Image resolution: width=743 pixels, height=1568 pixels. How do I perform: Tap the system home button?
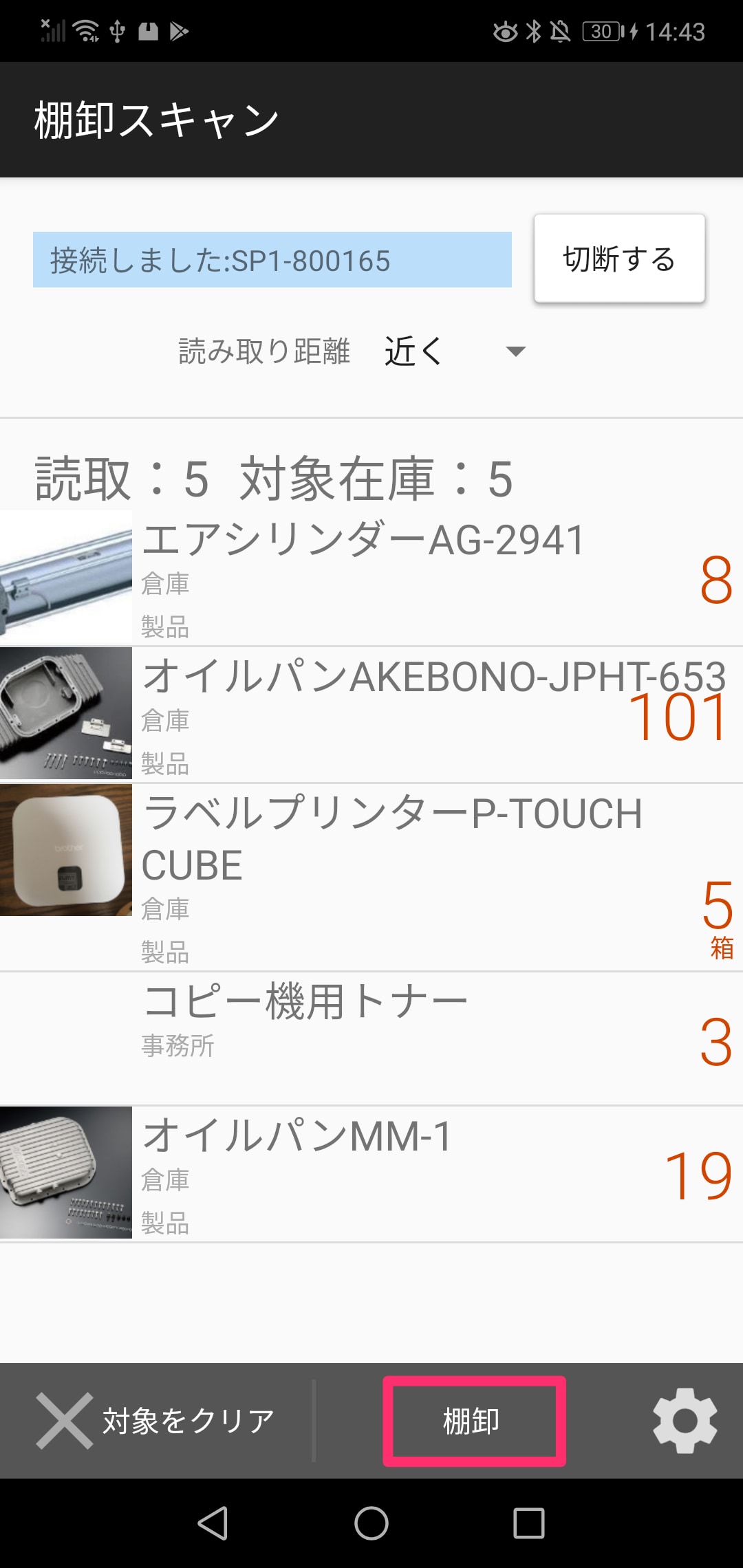371,1523
